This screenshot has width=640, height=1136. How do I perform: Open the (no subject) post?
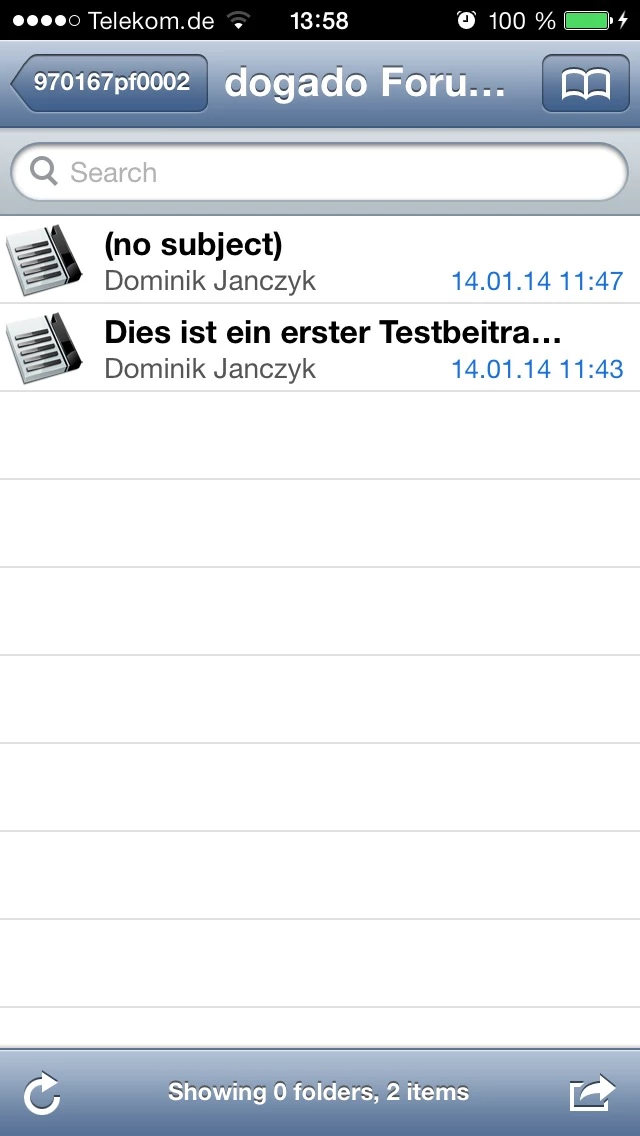pyautogui.click(x=320, y=260)
